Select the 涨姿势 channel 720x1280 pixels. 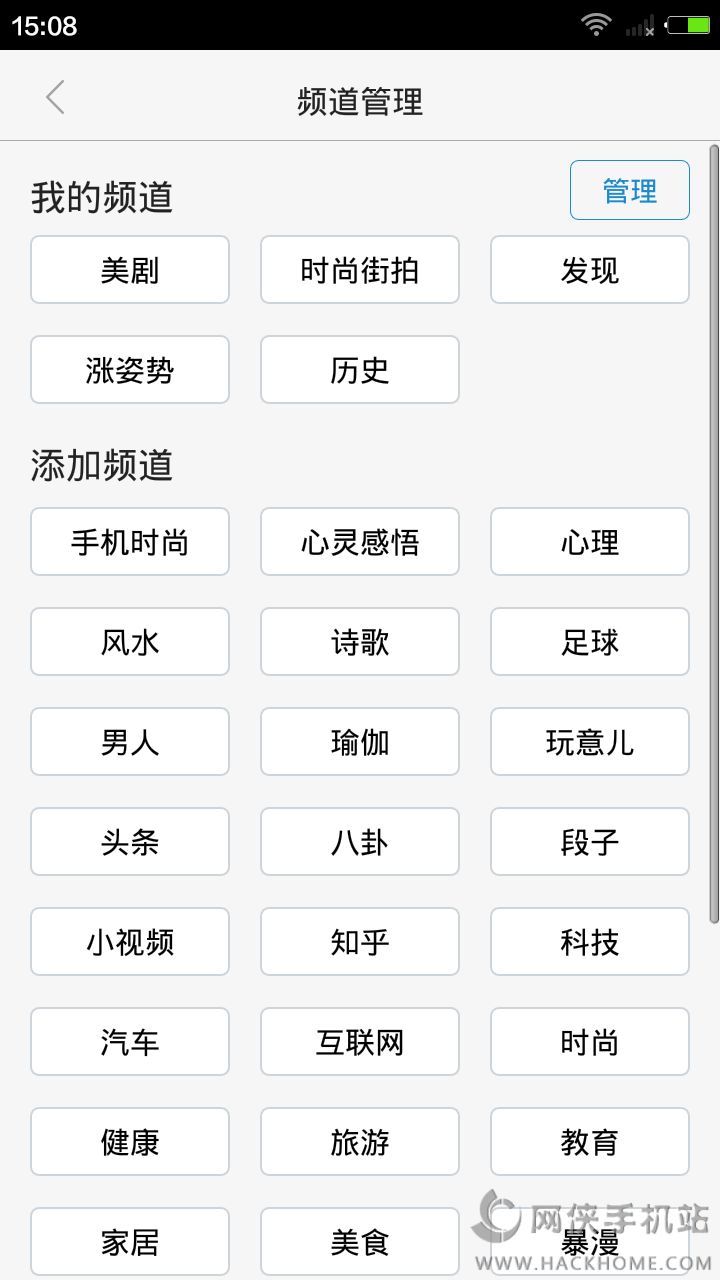coord(130,370)
